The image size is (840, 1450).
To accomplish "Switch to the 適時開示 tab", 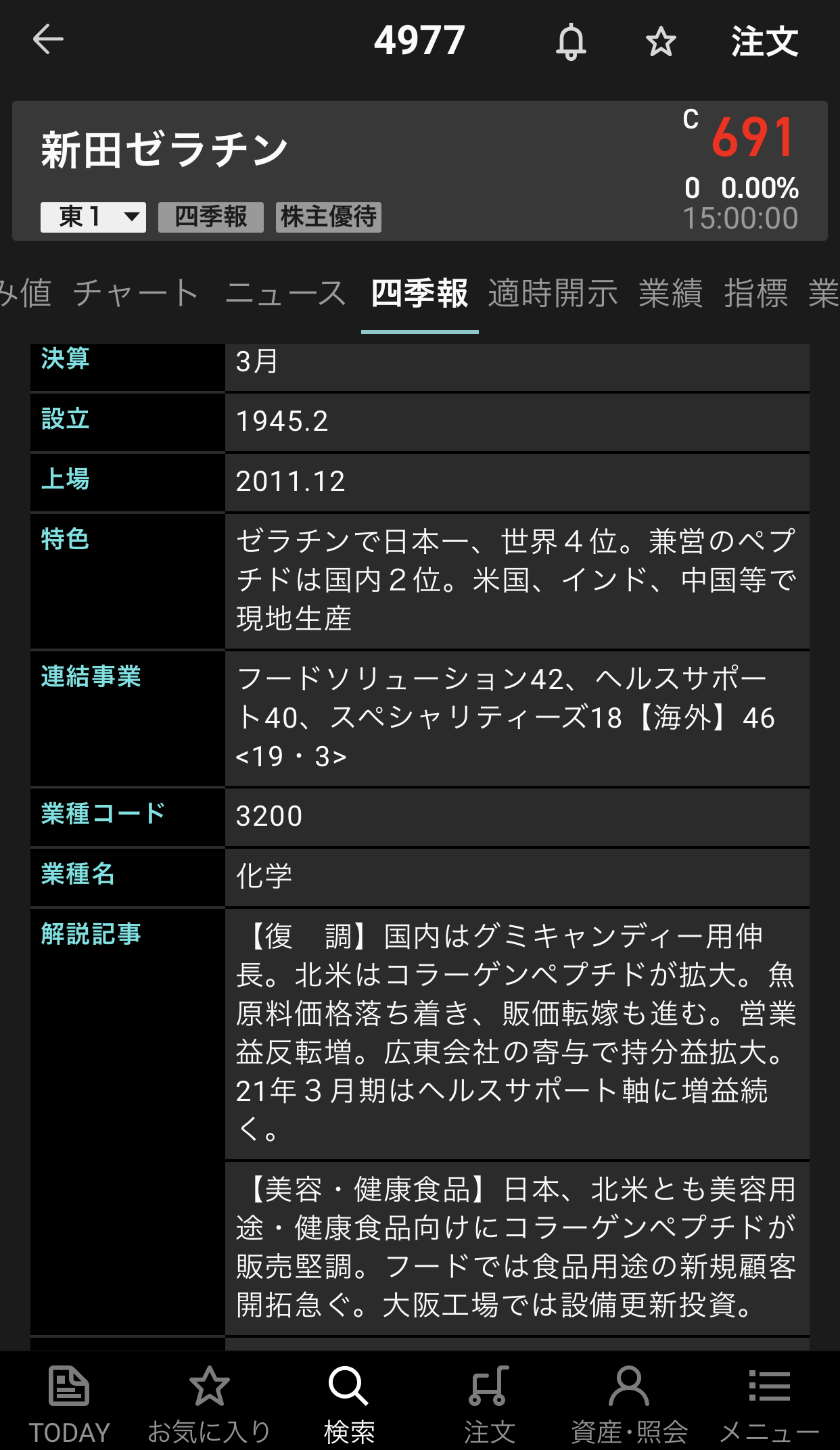I will (553, 294).
